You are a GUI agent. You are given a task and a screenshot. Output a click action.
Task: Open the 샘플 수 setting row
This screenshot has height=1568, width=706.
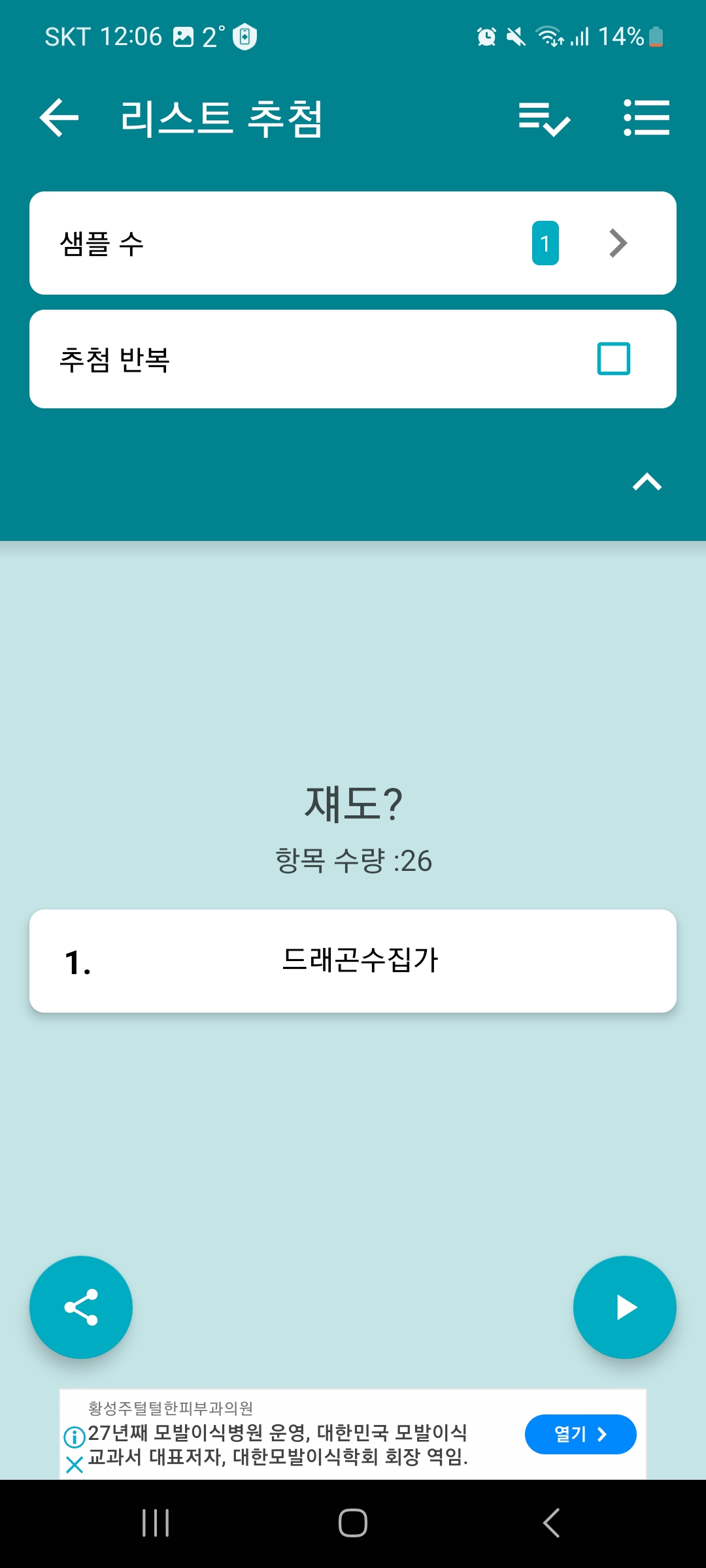coord(353,243)
